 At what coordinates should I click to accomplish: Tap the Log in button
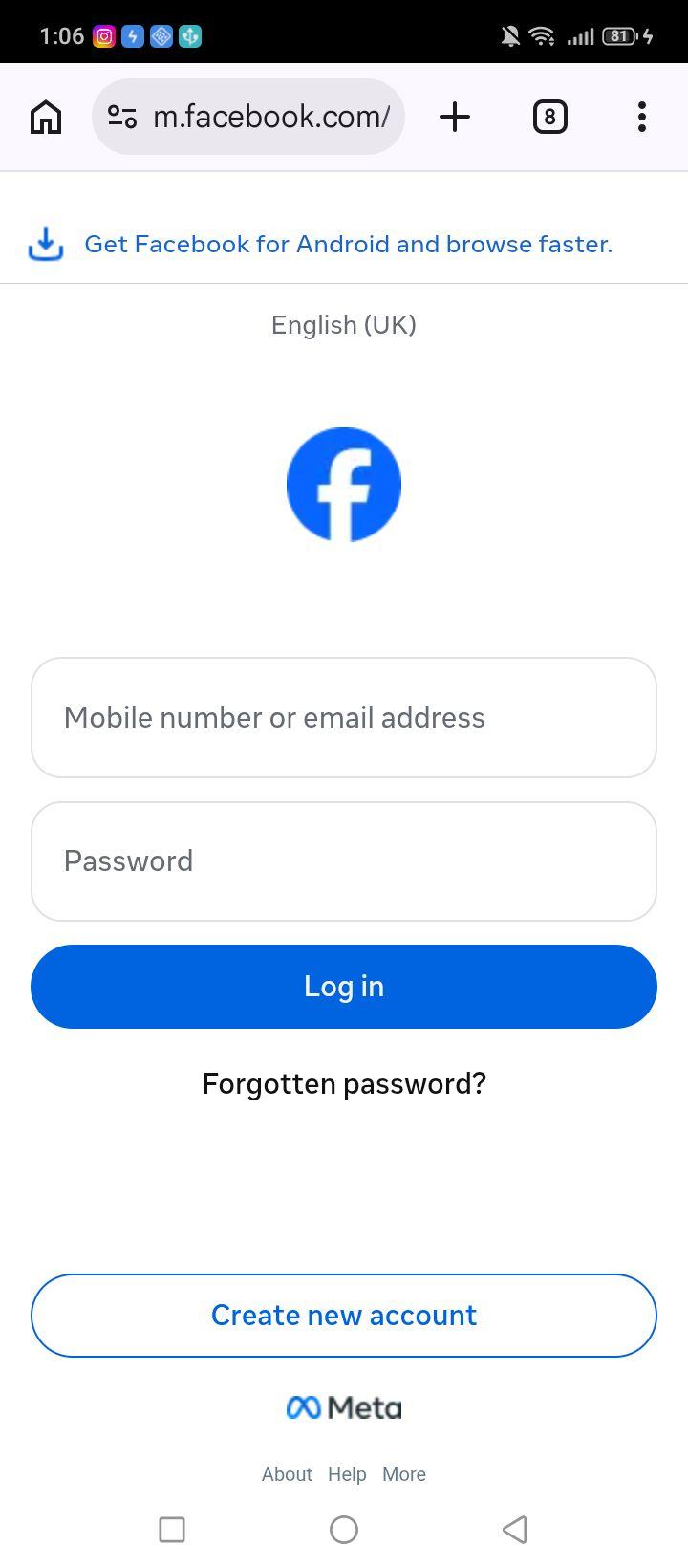[344, 987]
